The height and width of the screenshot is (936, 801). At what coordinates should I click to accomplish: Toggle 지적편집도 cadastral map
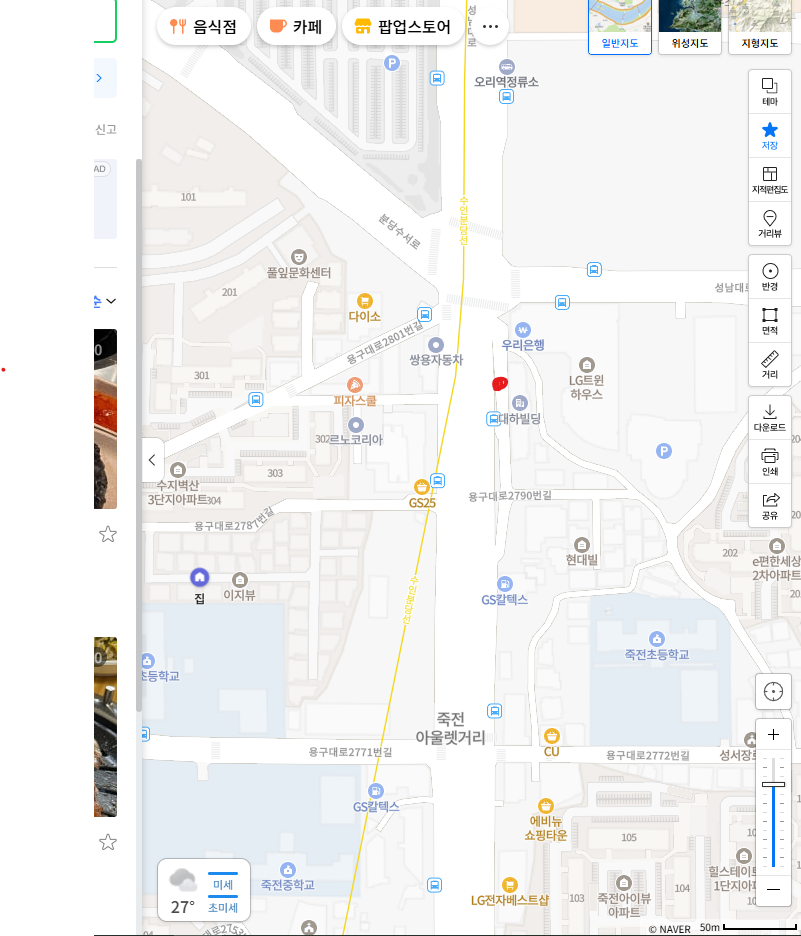click(770, 180)
